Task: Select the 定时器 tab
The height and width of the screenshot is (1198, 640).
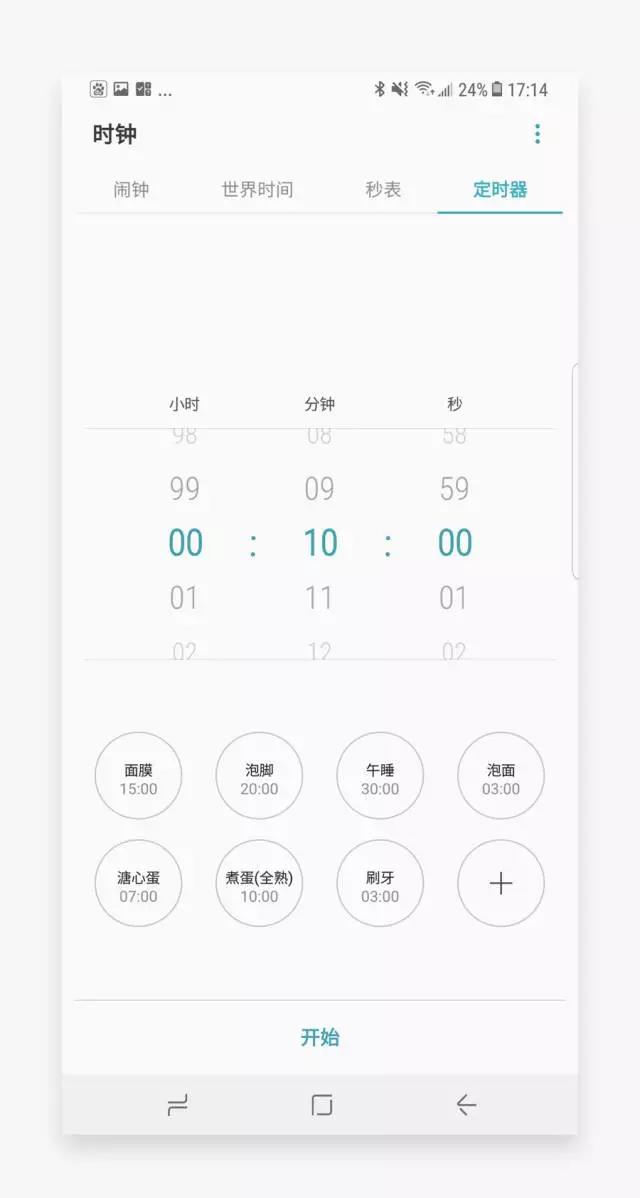Action: (x=500, y=189)
